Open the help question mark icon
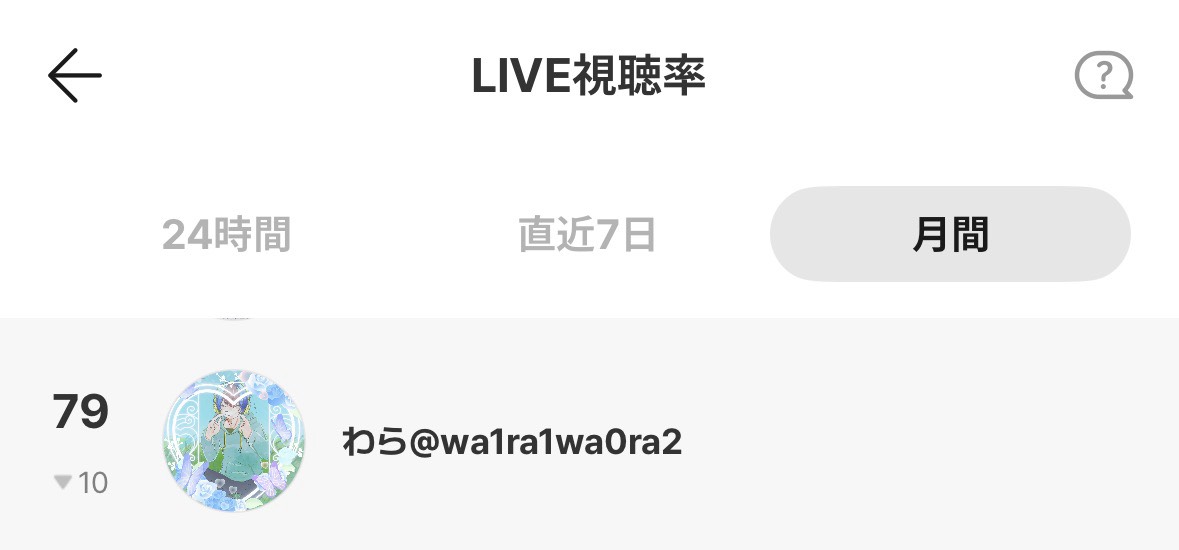1179x550 pixels. click(x=1103, y=76)
